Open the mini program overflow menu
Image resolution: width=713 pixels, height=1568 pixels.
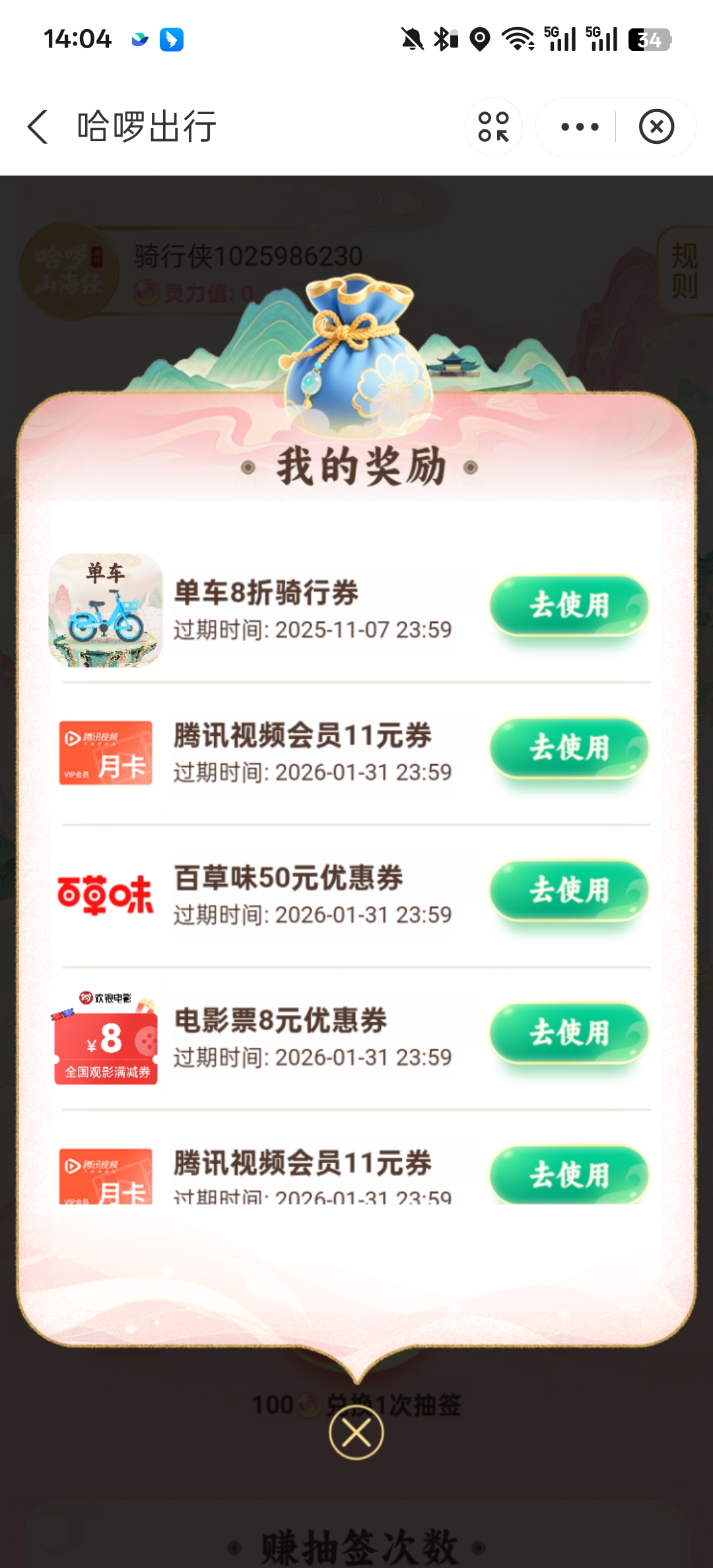(x=579, y=127)
